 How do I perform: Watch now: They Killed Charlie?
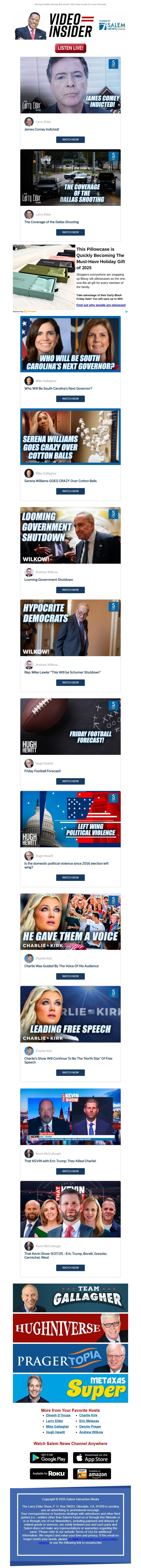(70, 1171)
